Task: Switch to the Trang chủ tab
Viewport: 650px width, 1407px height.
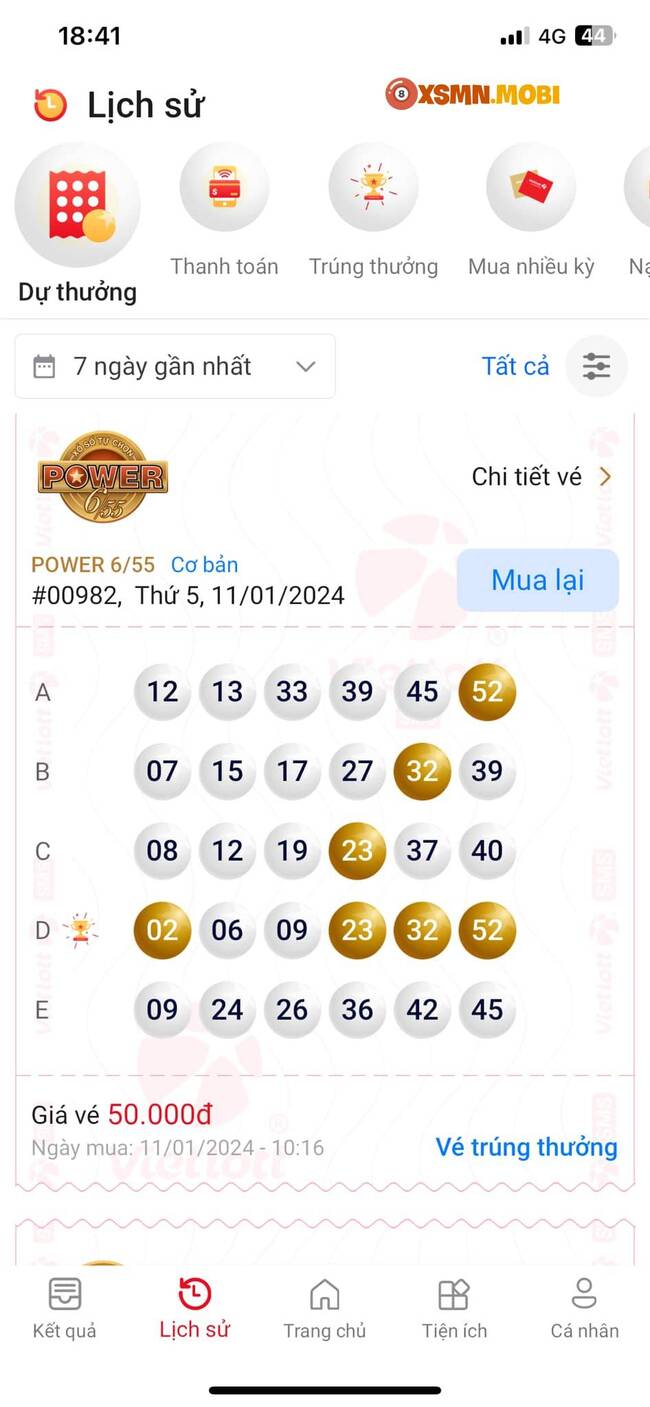Action: 324,1307
